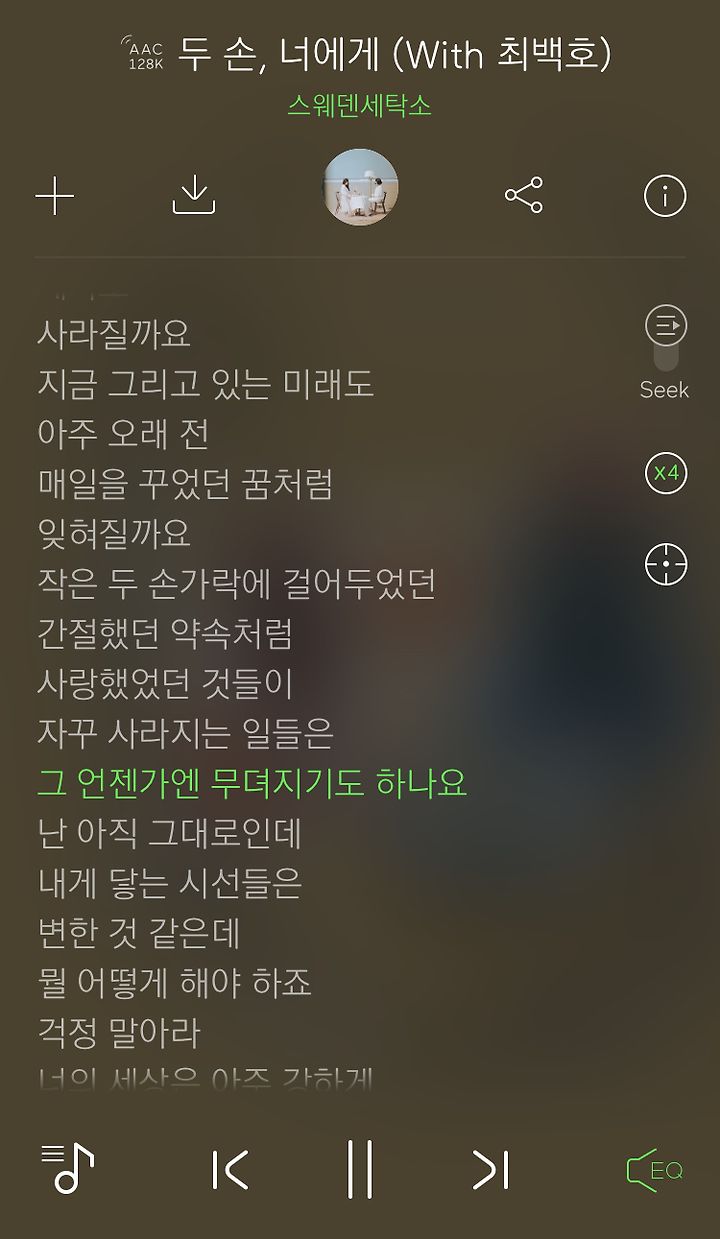This screenshot has width=720, height=1239.
Task: Add this song with the plus icon
Action: click(55, 196)
